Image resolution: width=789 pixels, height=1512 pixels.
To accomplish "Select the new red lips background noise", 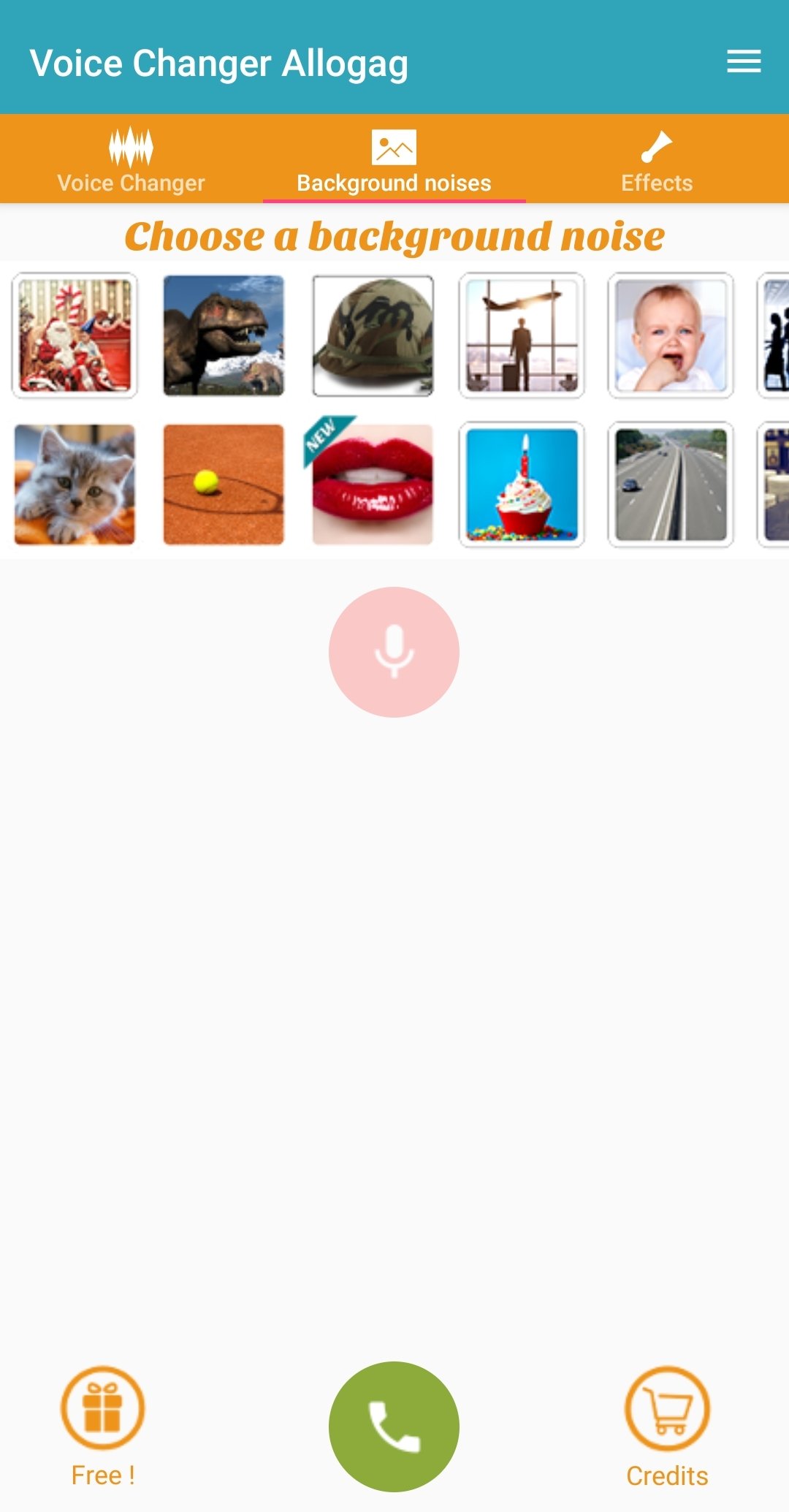I will click(373, 485).
